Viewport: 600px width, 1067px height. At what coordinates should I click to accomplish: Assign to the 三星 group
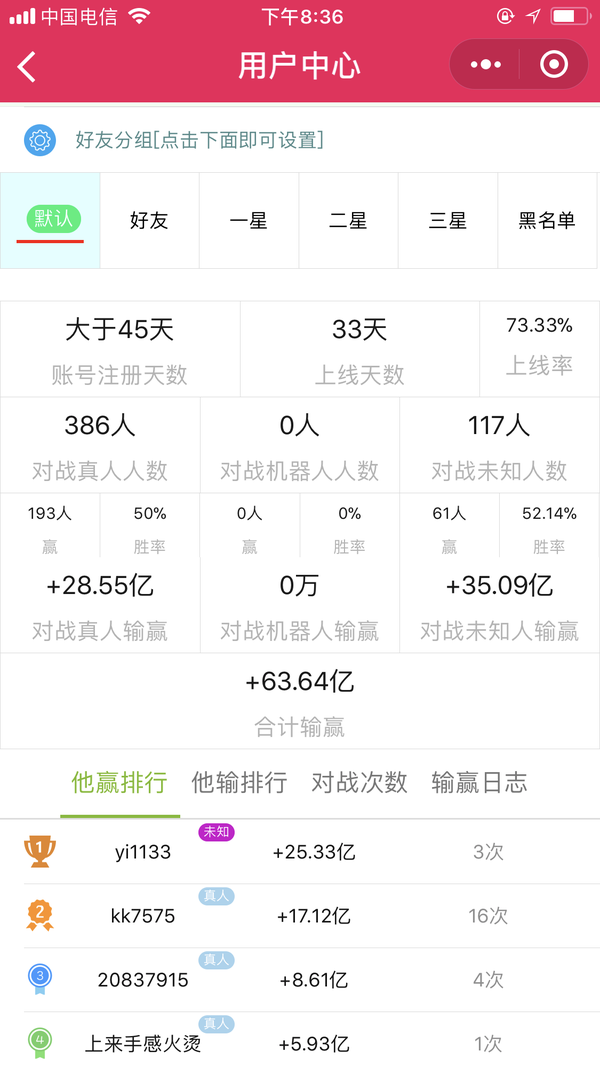pyautogui.click(x=448, y=220)
